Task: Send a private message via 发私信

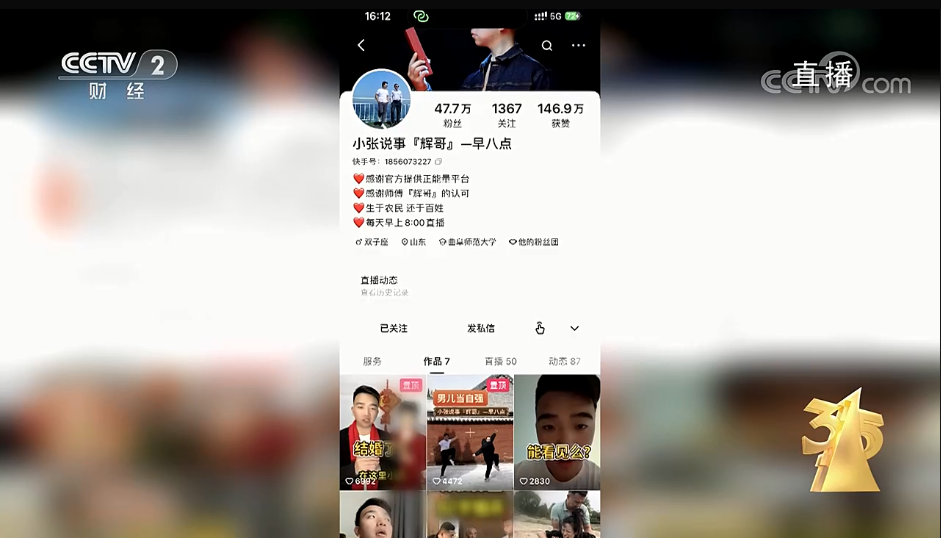Action: point(480,328)
